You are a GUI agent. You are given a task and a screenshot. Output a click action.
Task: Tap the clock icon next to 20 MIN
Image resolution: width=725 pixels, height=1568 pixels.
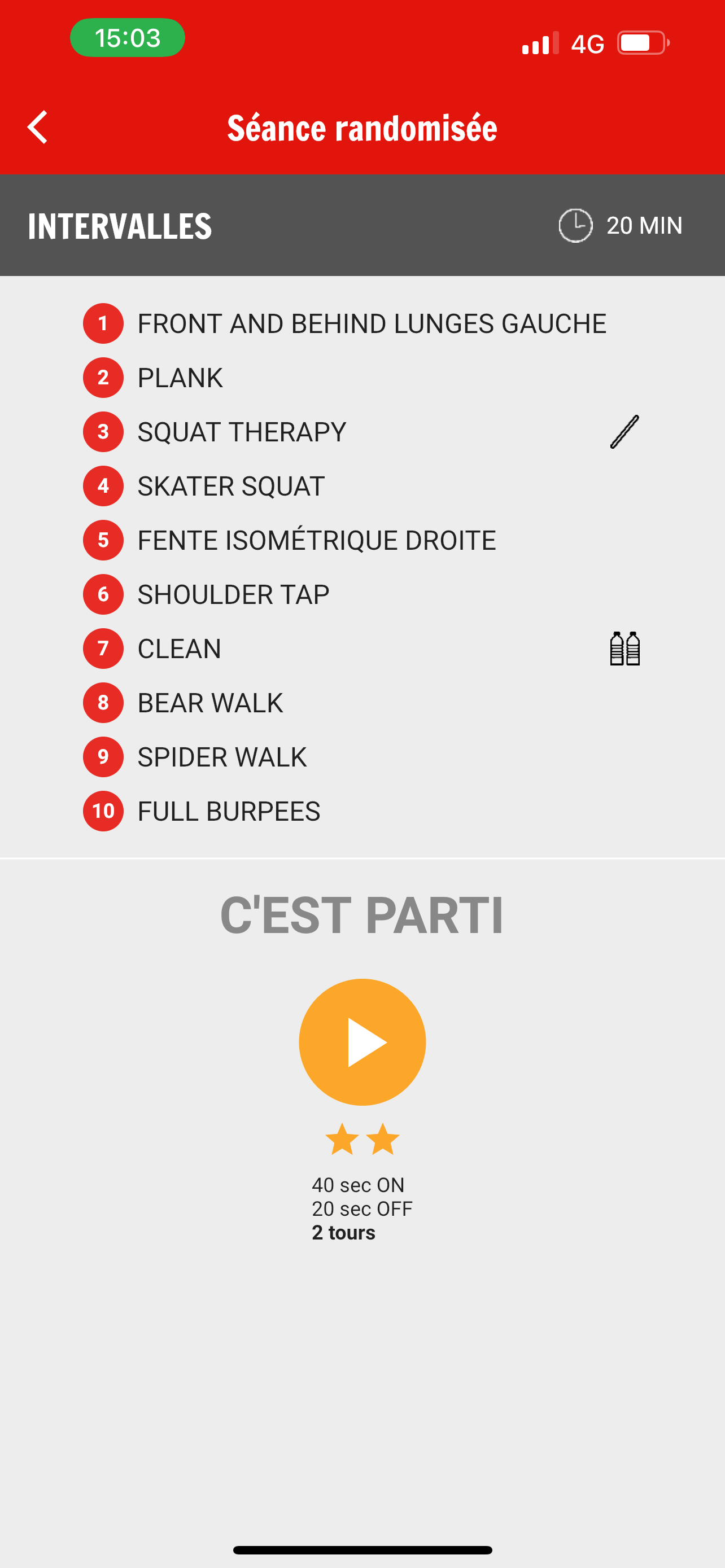click(x=575, y=225)
